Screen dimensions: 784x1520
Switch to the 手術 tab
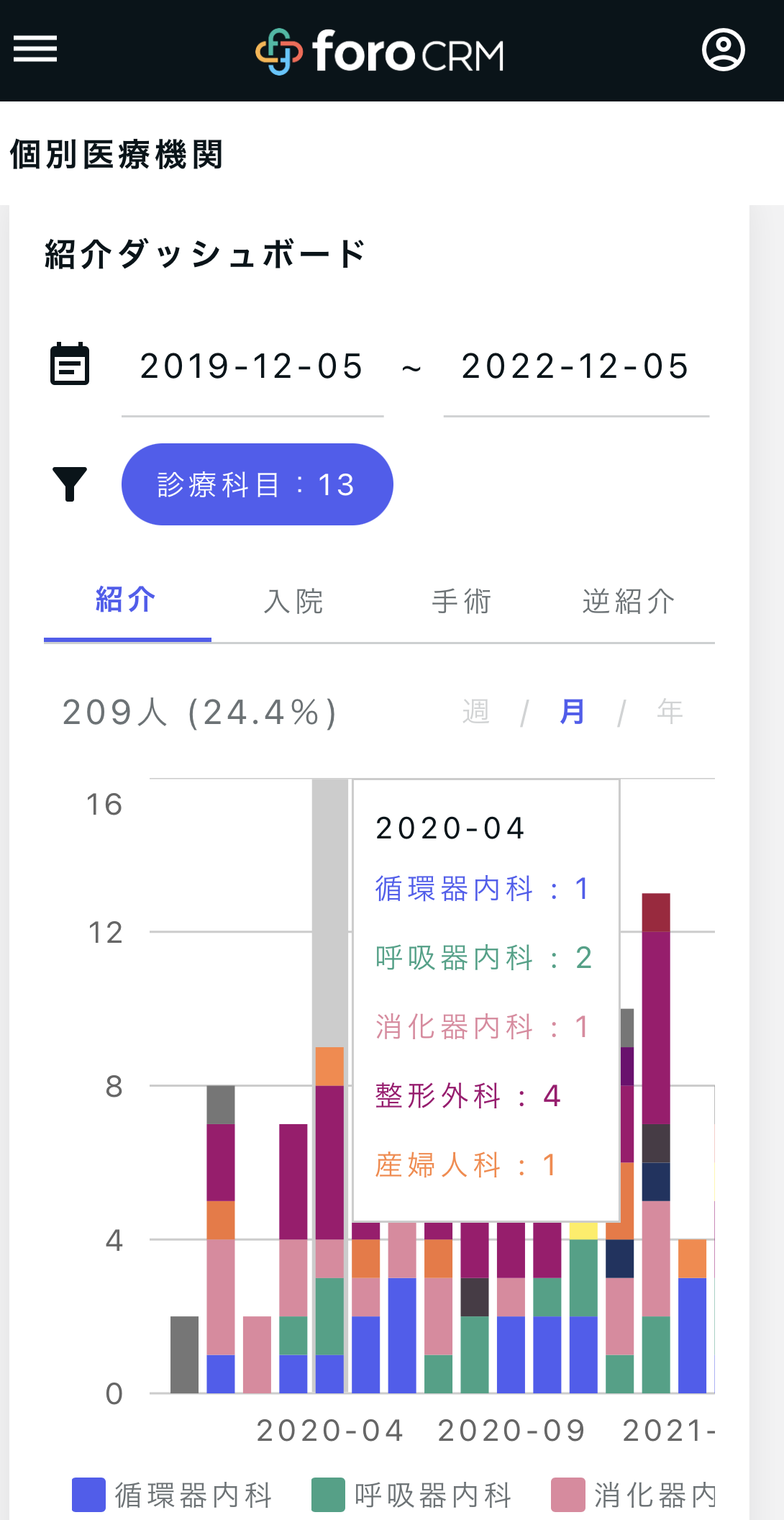(462, 602)
